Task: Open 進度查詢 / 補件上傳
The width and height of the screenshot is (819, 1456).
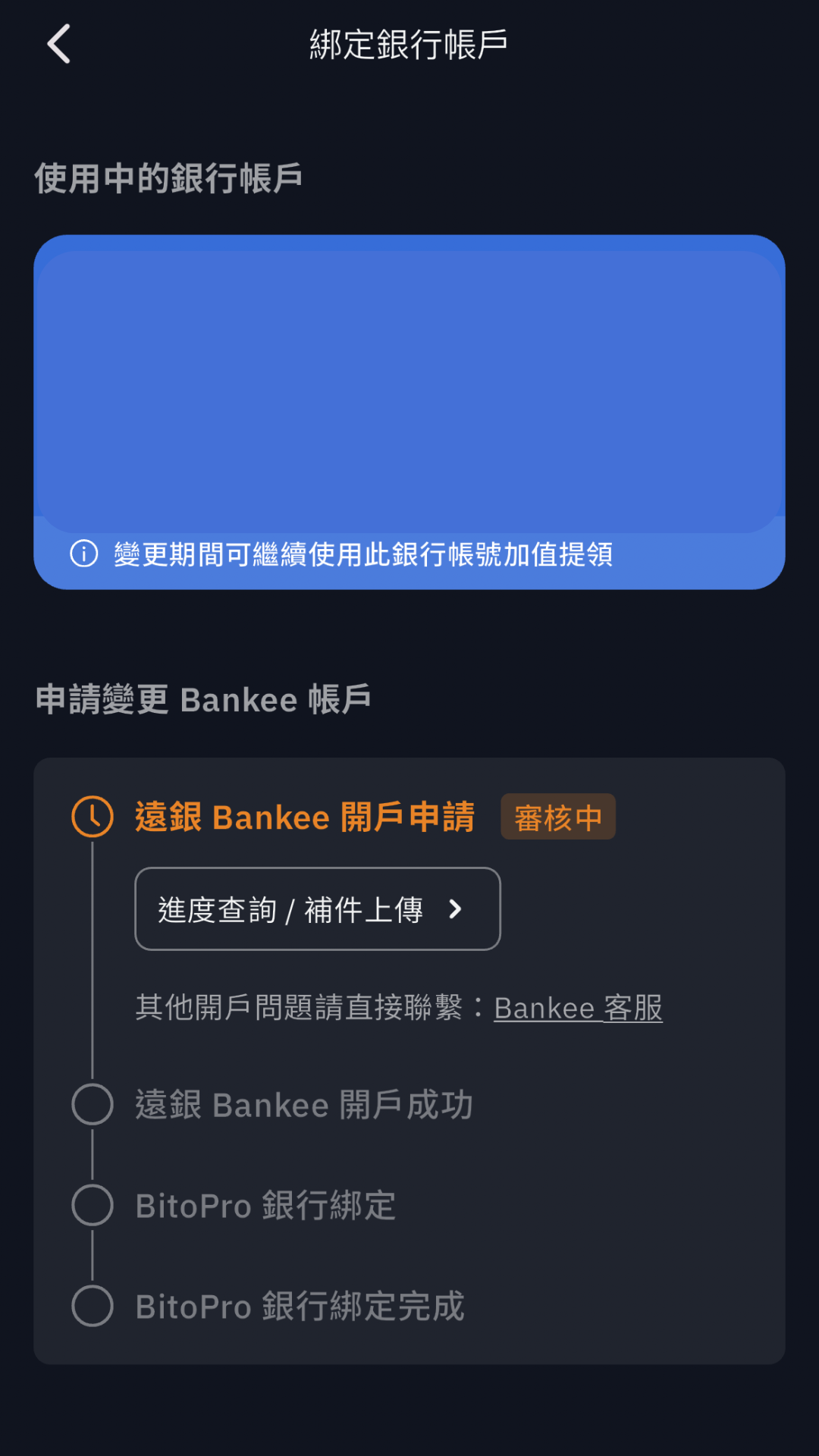Action: point(316,910)
